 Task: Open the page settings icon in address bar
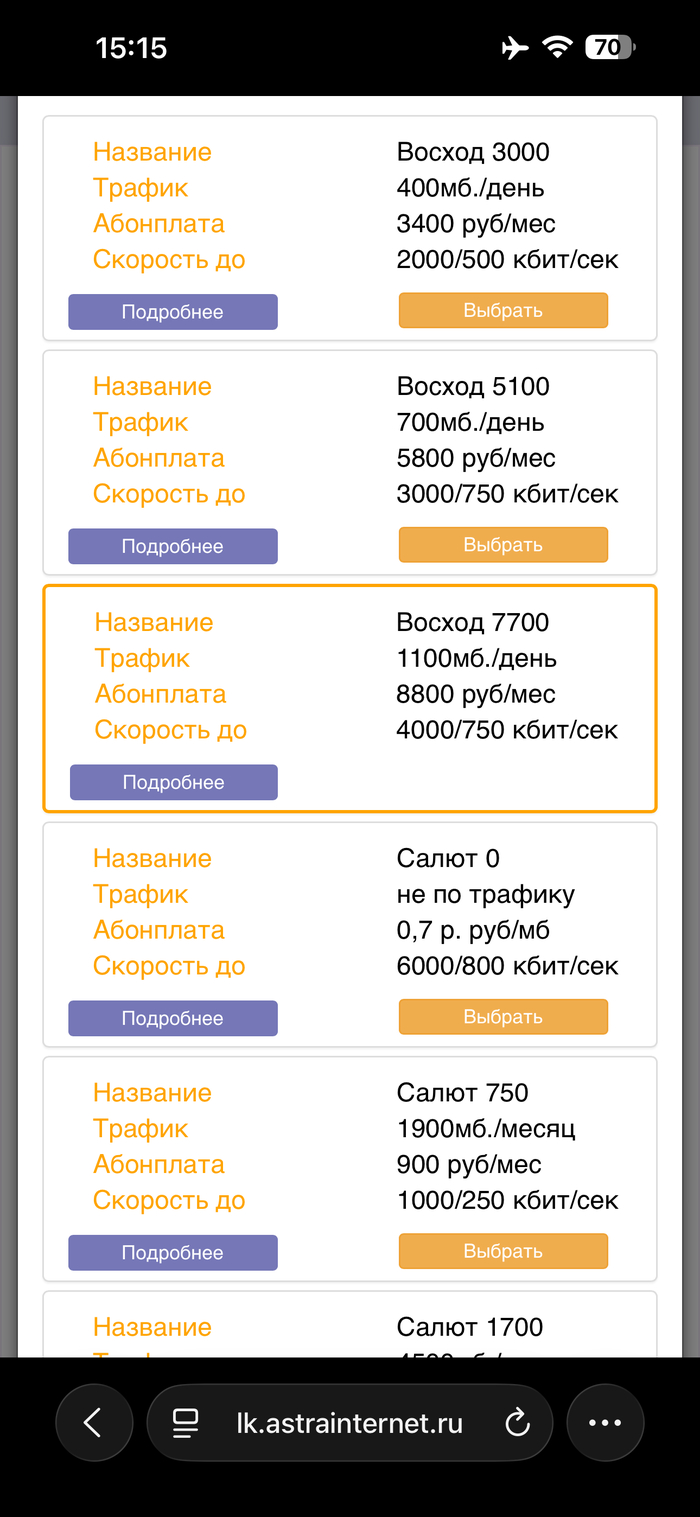185,1423
